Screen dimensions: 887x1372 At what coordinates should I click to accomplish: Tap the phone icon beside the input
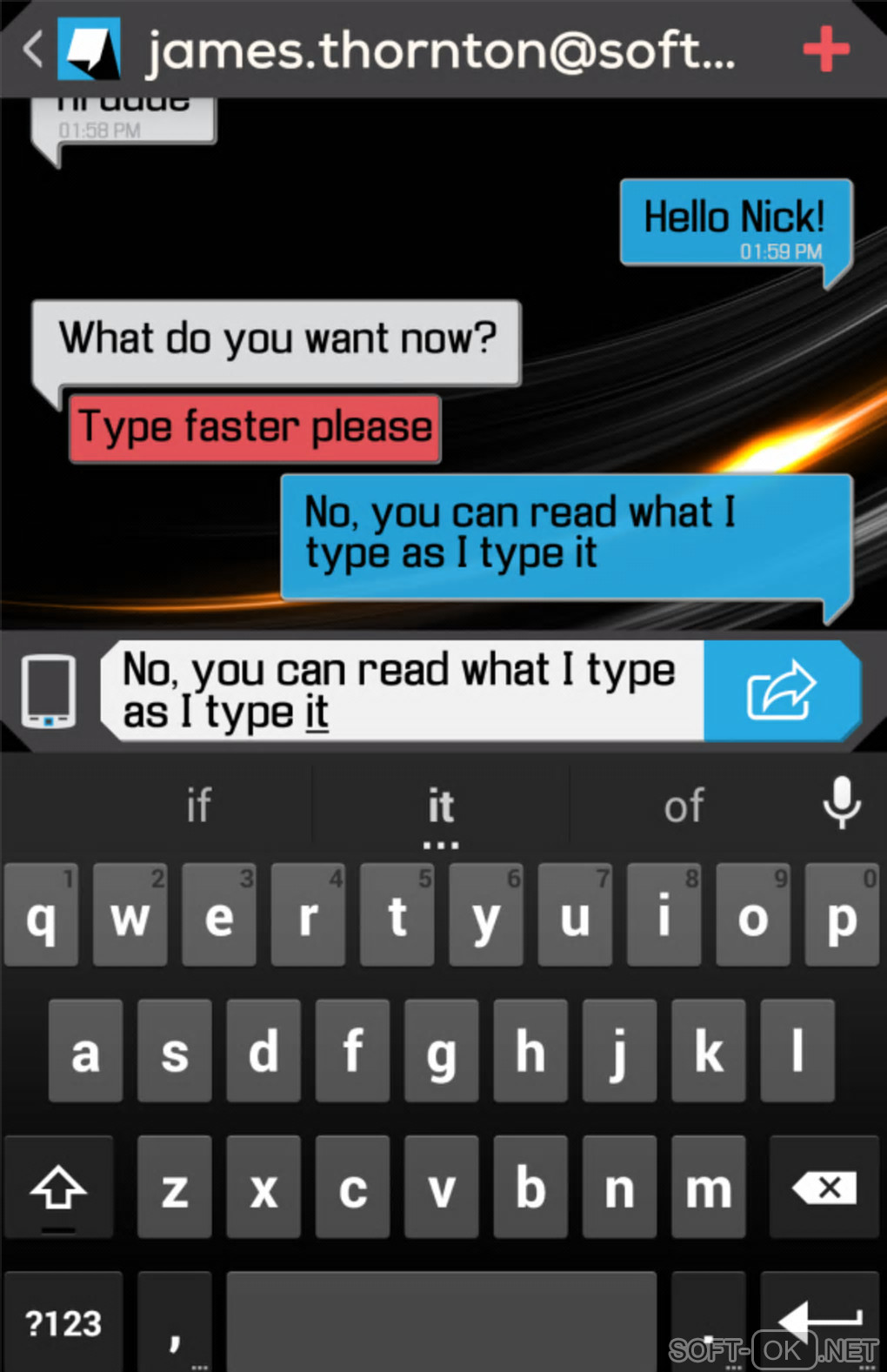(x=49, y=692)
